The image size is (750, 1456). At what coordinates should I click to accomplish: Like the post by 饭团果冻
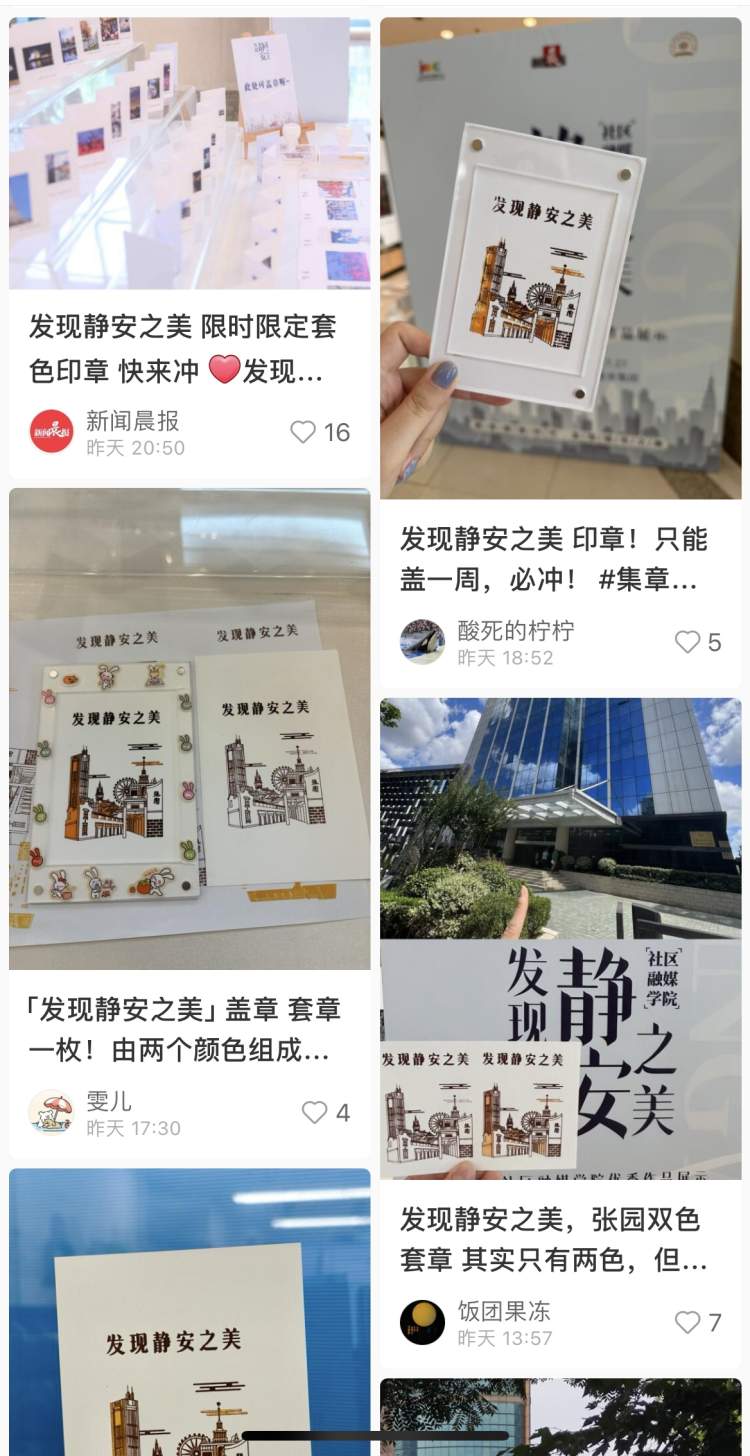687,1322
